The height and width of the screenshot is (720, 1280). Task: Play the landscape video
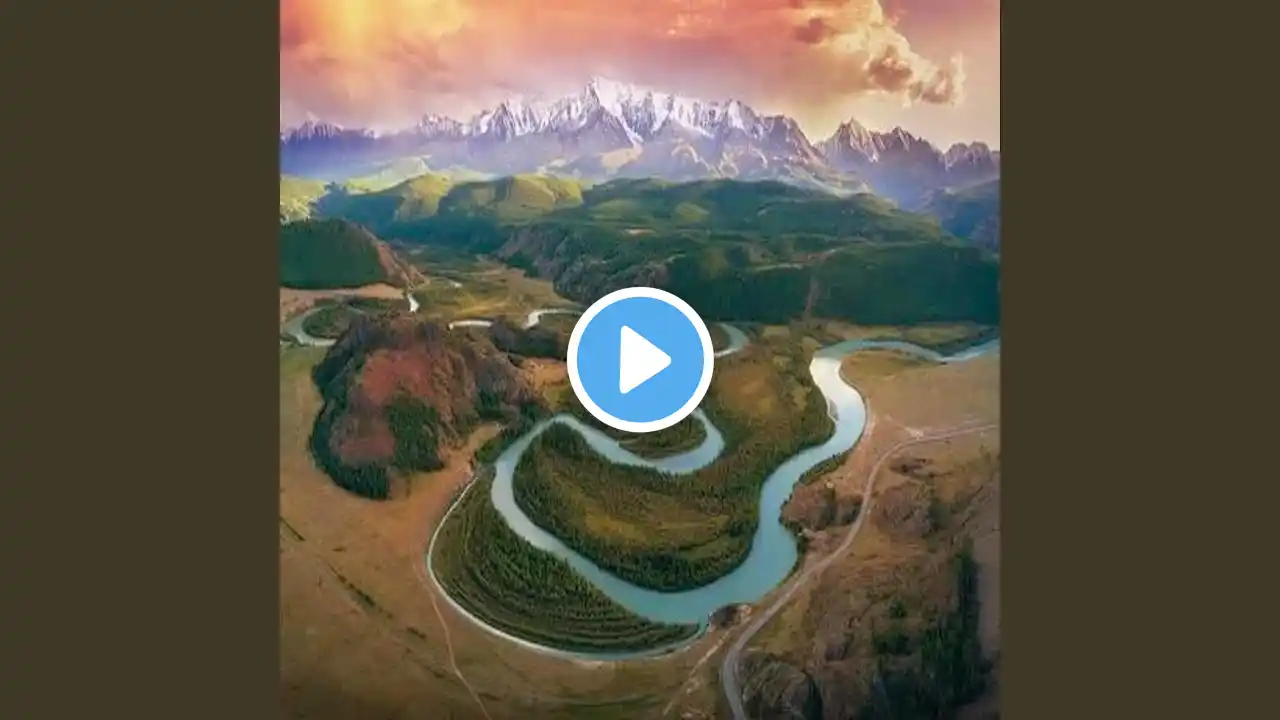(640, 360)
